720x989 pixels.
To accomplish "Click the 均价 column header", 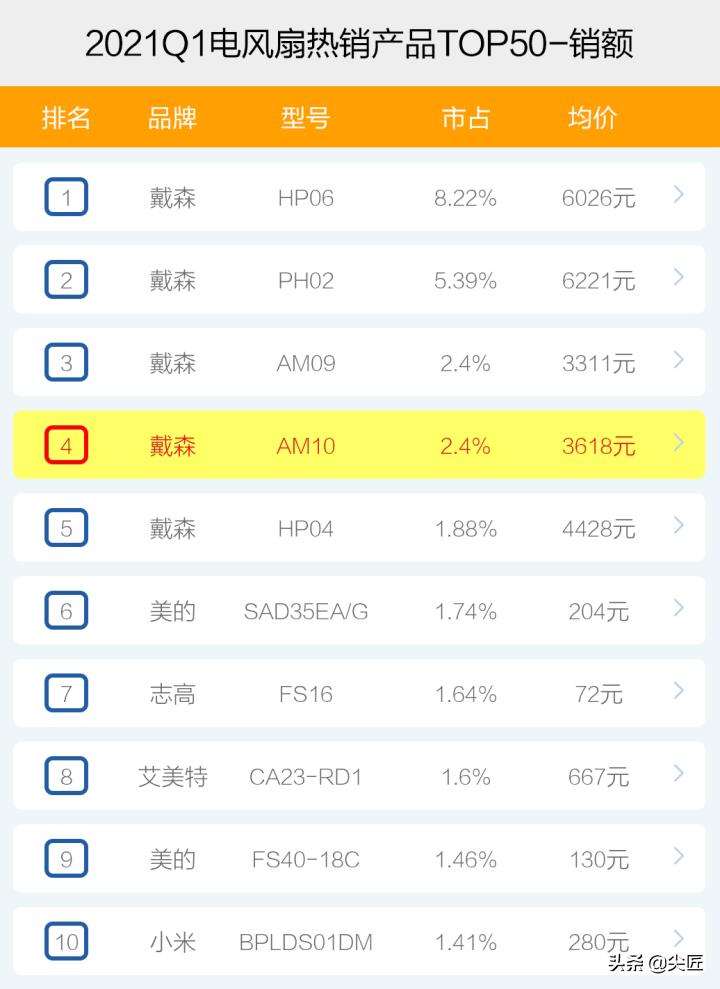I will [x=590, y=118].
